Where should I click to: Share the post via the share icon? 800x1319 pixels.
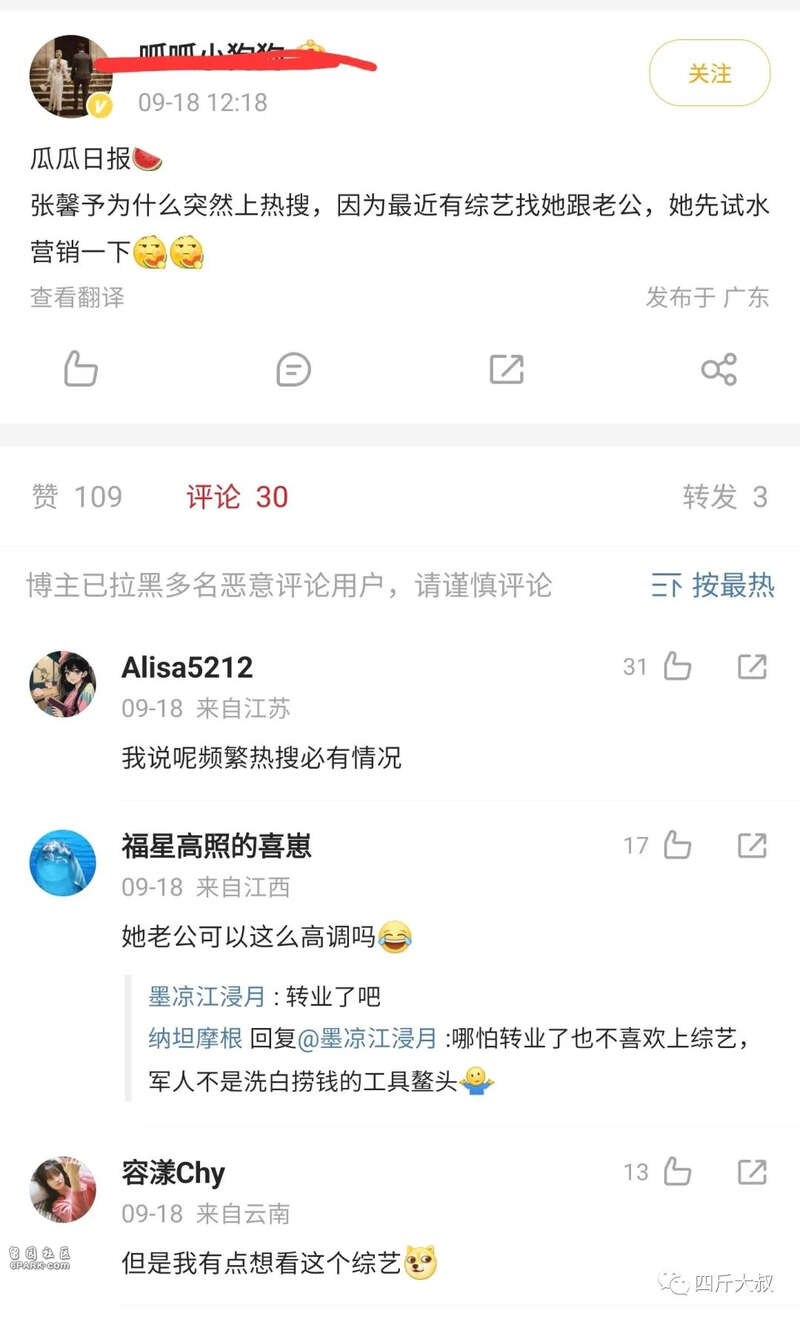click(718, 369)
